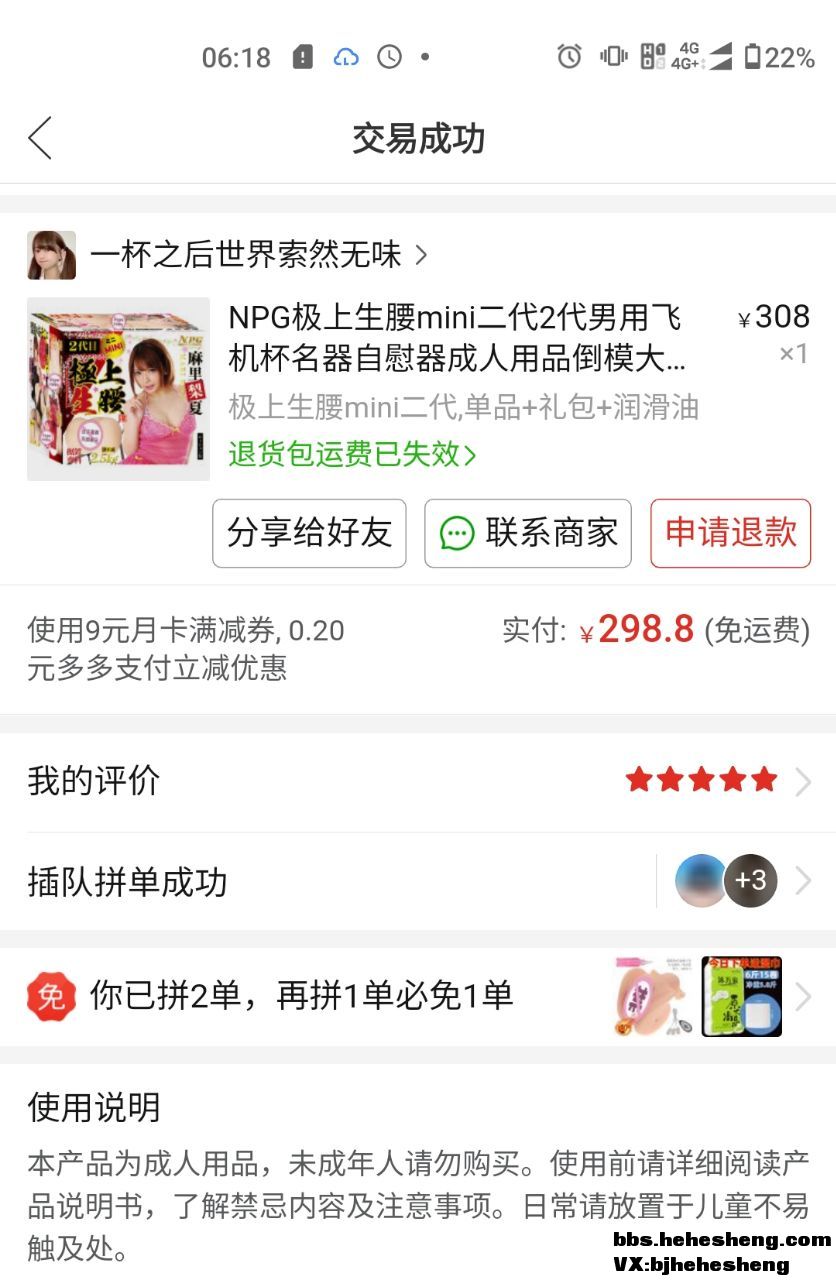836x1280 pixels.
Task: Tap 申请退款 to request refund
Action: click(x=730, y=533)
